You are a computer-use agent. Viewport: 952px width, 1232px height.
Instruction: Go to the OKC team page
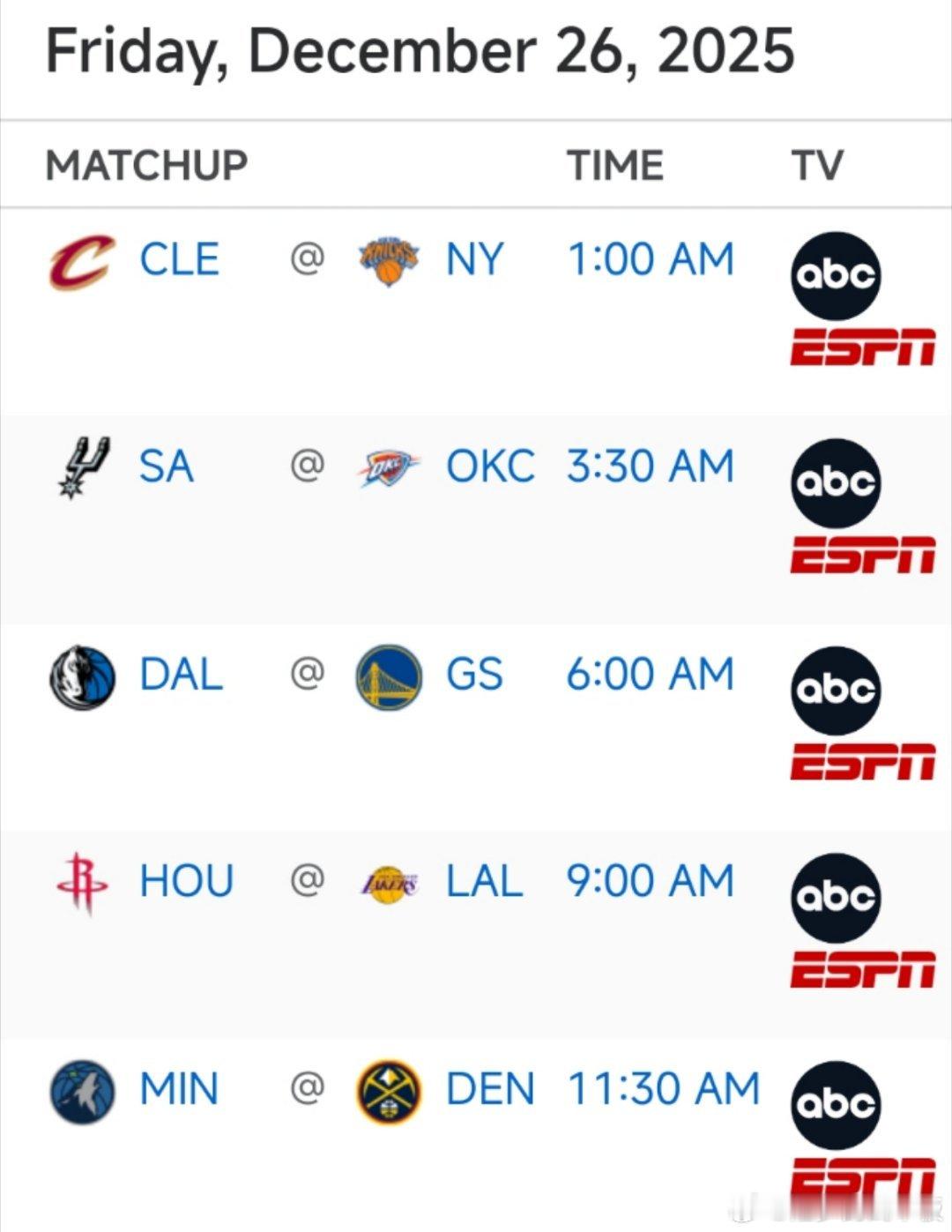coord(490,467)
